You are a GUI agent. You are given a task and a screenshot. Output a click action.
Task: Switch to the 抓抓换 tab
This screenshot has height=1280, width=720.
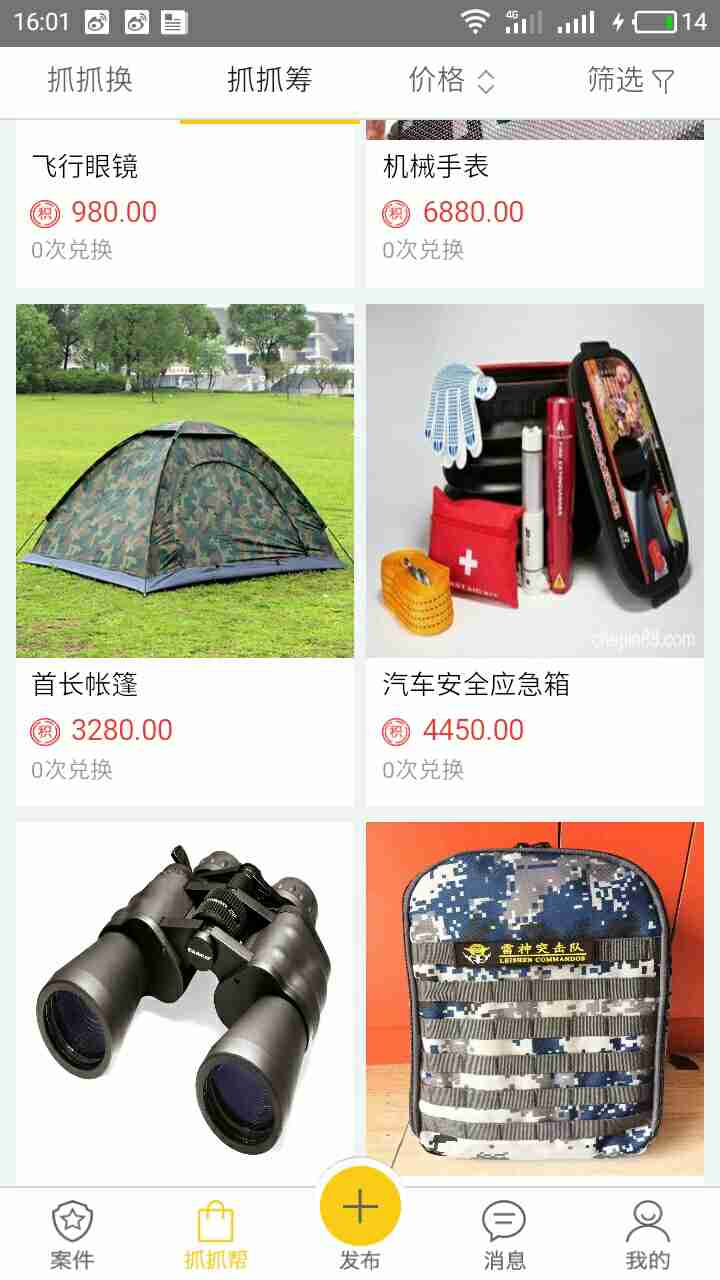[x=90, y=81]
